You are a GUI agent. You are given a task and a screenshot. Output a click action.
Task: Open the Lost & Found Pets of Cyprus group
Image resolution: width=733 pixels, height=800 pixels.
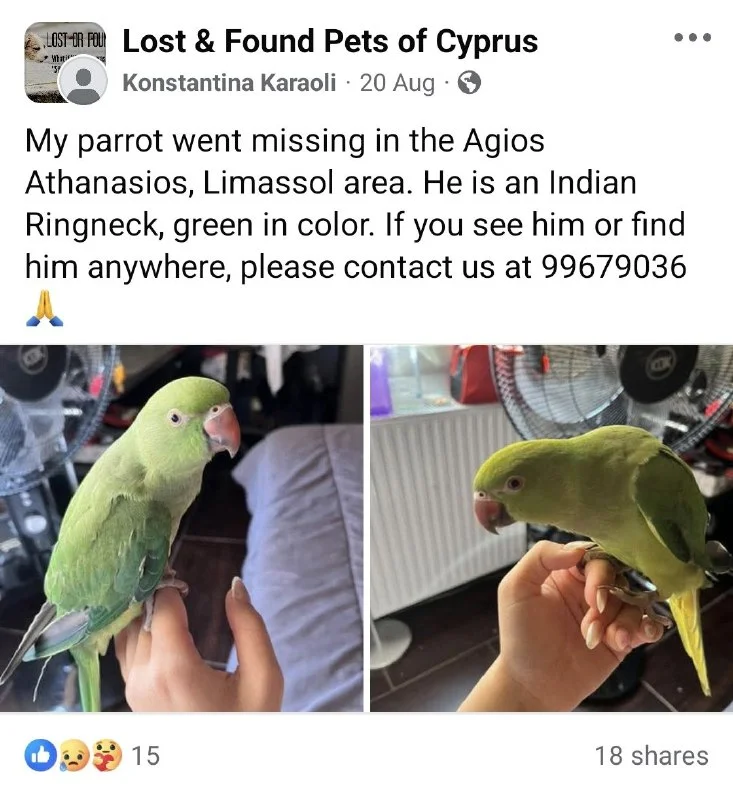[x=330, y=42]
